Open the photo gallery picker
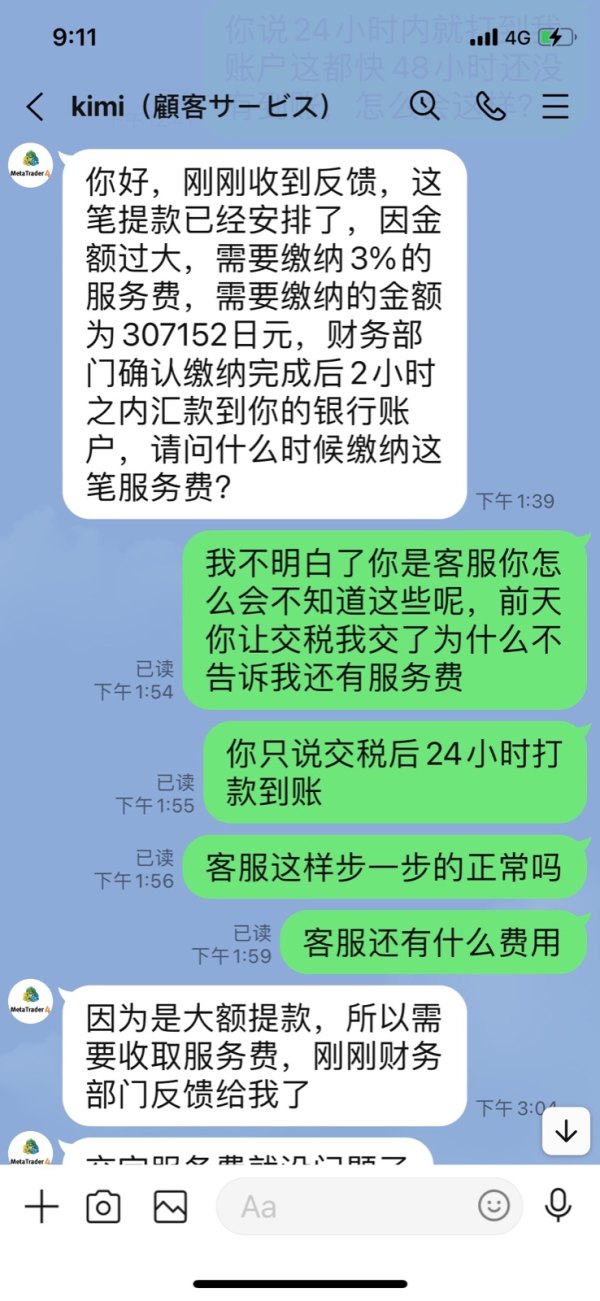Viewport: 600px width, 1301px height. click(170, 1207)
